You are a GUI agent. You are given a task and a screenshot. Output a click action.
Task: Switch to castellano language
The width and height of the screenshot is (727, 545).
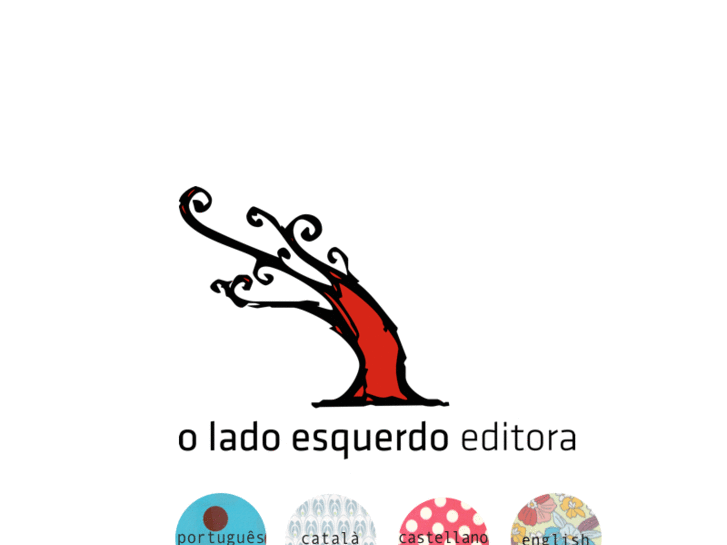coord(443,524)
